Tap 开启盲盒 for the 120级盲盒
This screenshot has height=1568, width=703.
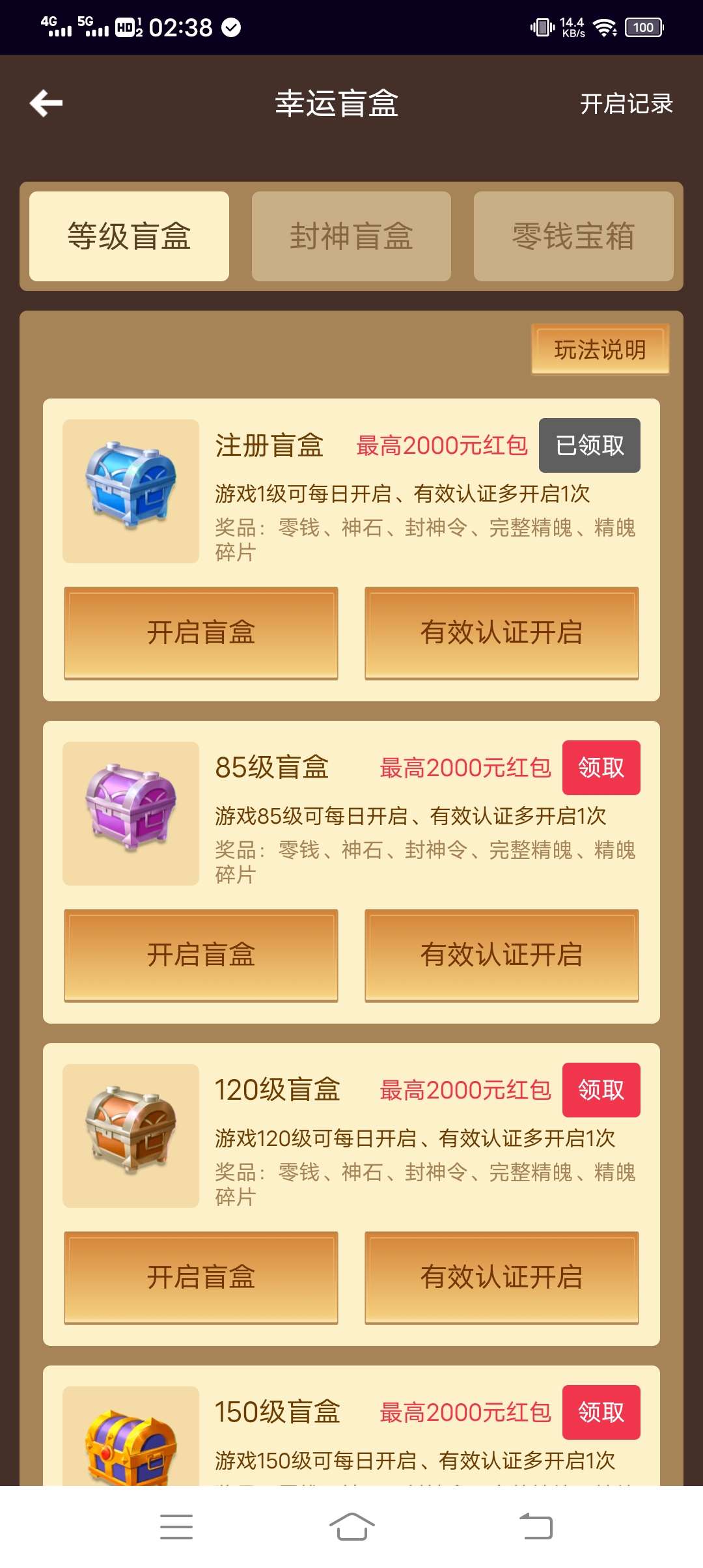click(201, 1278)
